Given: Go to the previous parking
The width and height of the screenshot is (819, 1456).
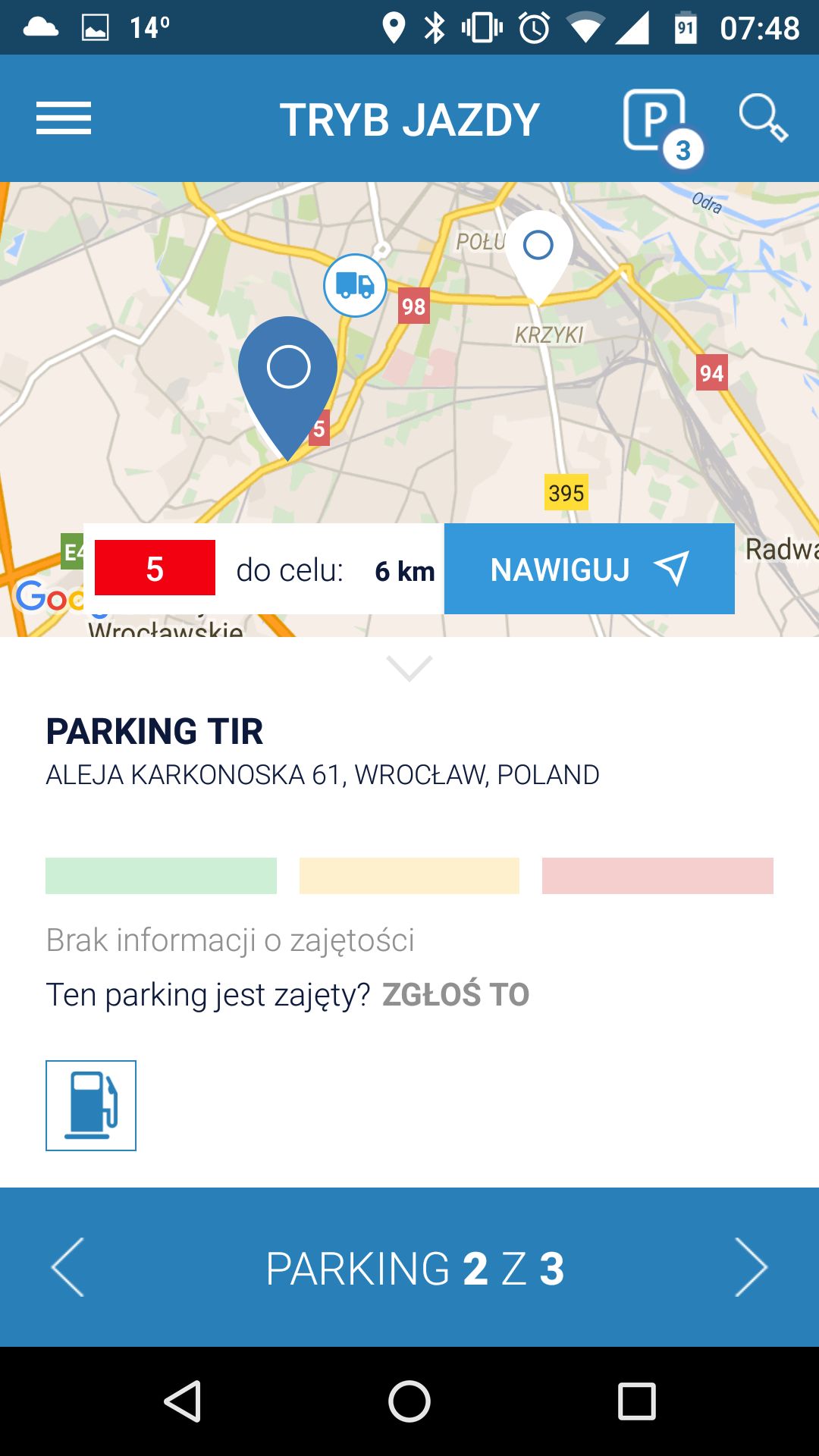Looking at the screenshot, I should pyautogui.click(x=67, y=1267).
